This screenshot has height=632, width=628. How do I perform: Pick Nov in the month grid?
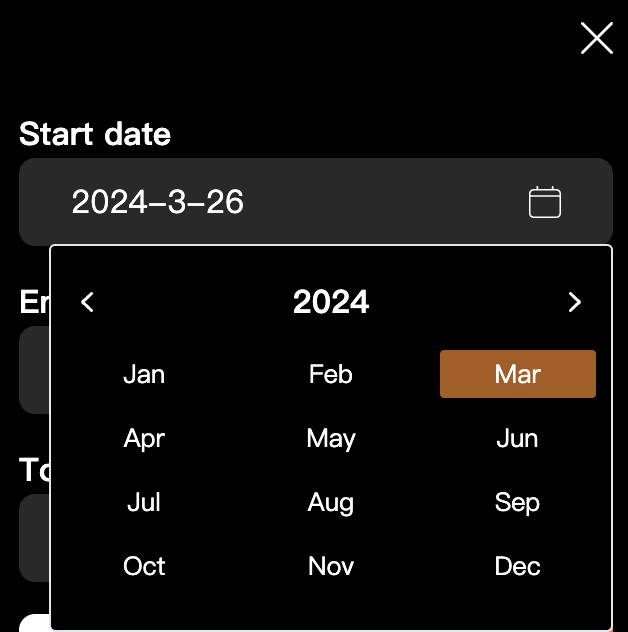(x=331, y=566)
